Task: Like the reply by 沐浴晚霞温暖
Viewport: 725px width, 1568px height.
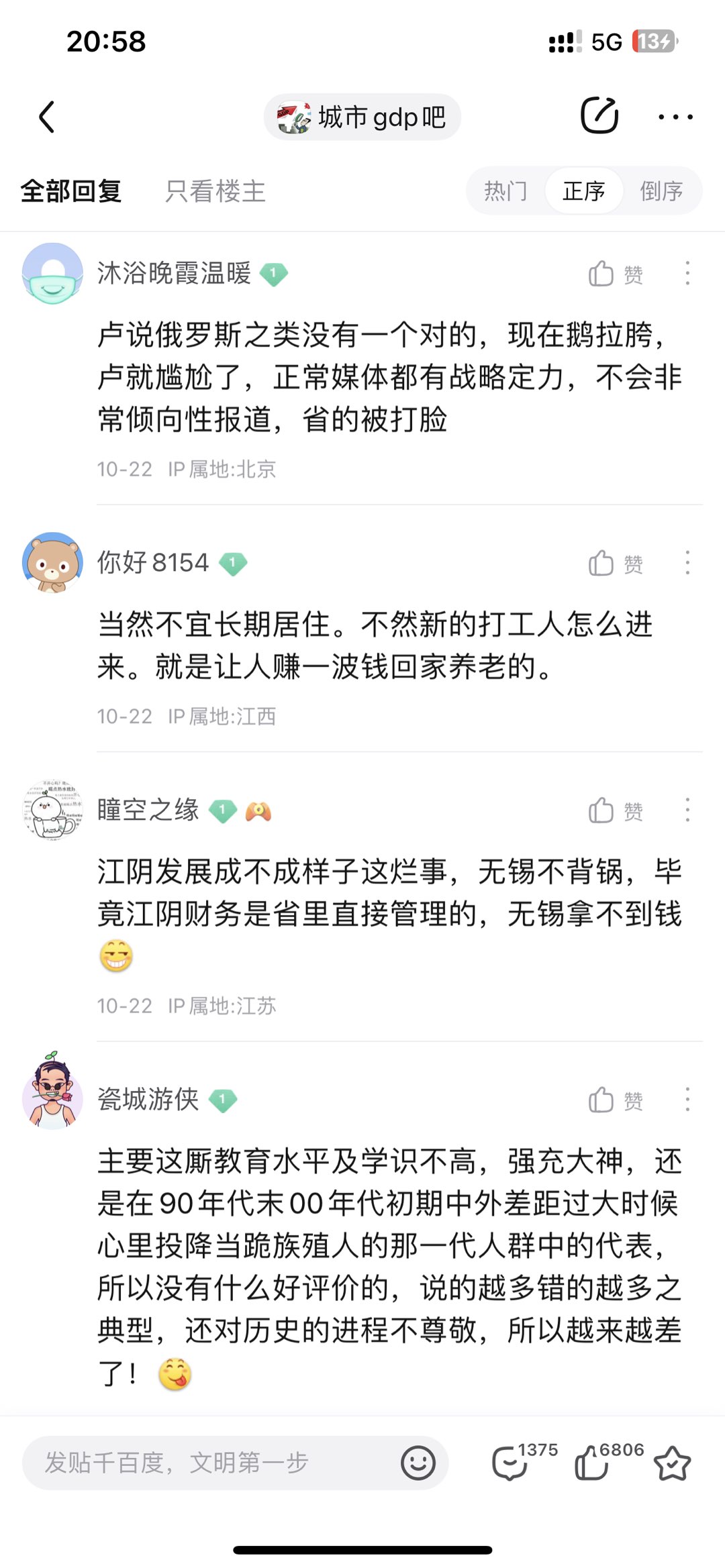Action: pyautogui.click(x=615, y=274)
